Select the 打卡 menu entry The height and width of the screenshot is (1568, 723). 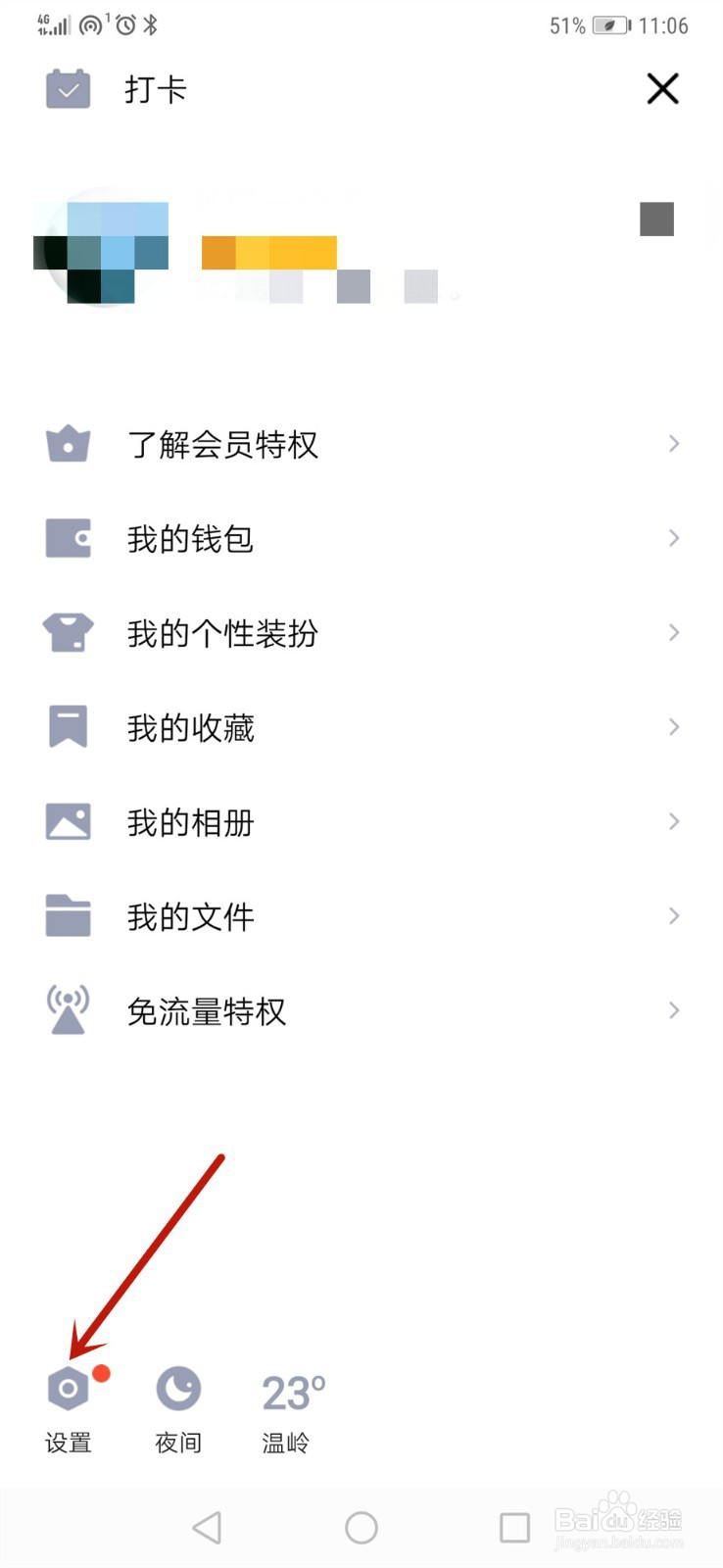155,88
